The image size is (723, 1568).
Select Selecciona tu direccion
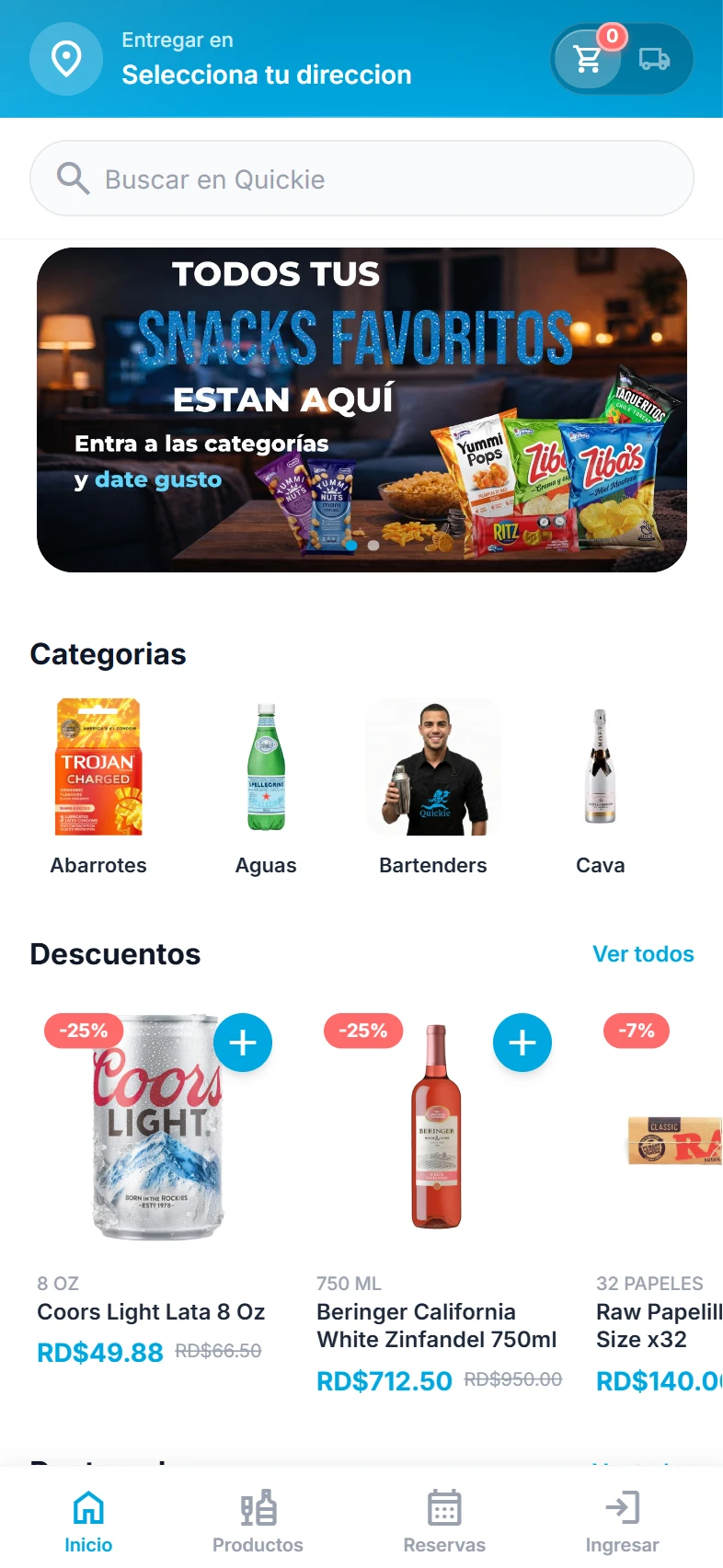266,75
